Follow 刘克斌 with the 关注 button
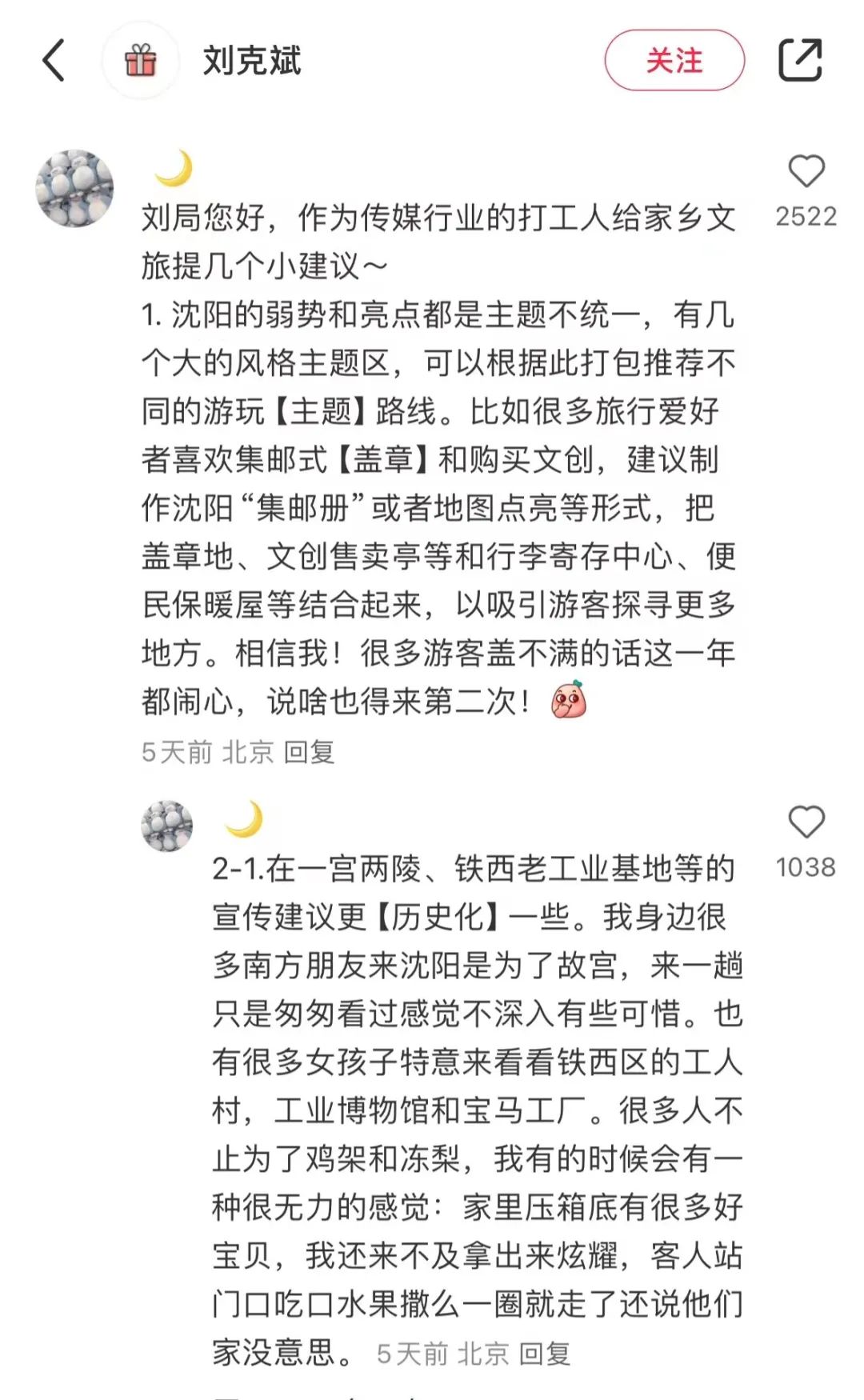The height and width of the screenshot is (1400, 864). [674, 61]
